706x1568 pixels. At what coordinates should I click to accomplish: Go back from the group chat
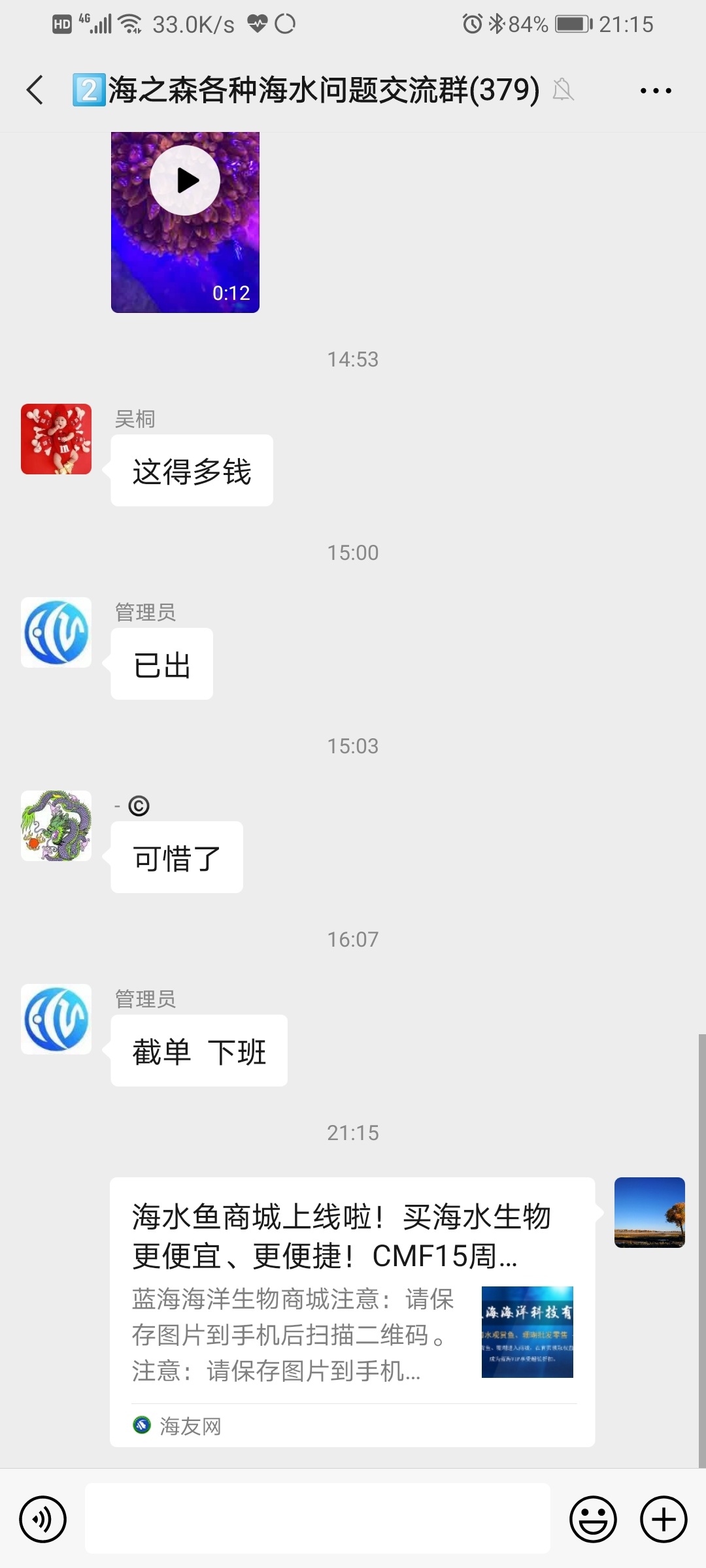click(x=35, y=90)
